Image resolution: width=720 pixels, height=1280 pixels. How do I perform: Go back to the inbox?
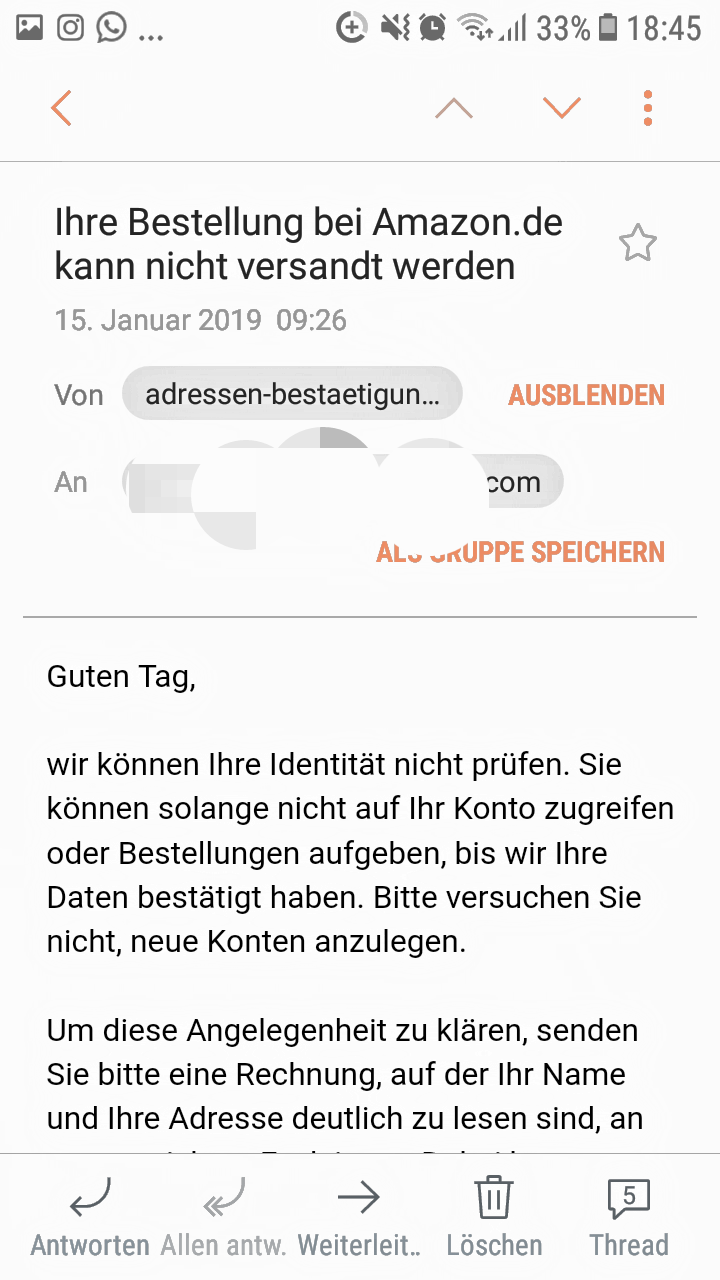[61, 108]
